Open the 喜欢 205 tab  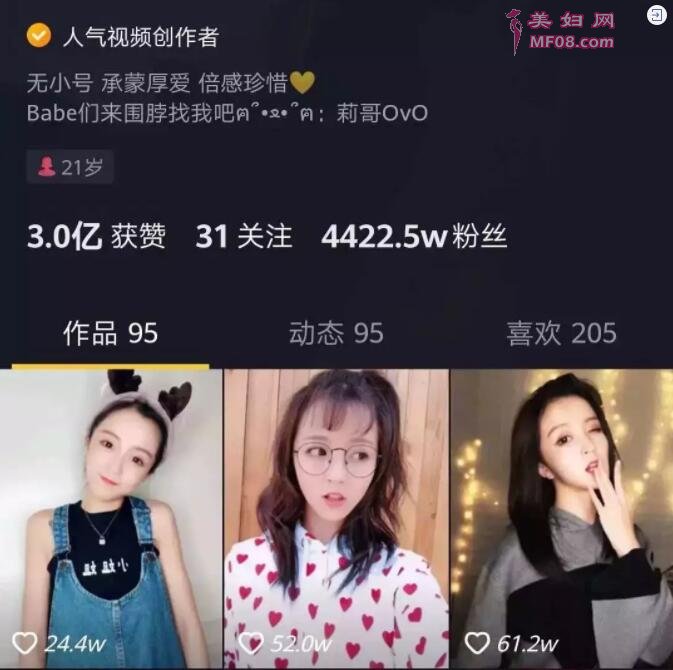pos(561,333)
